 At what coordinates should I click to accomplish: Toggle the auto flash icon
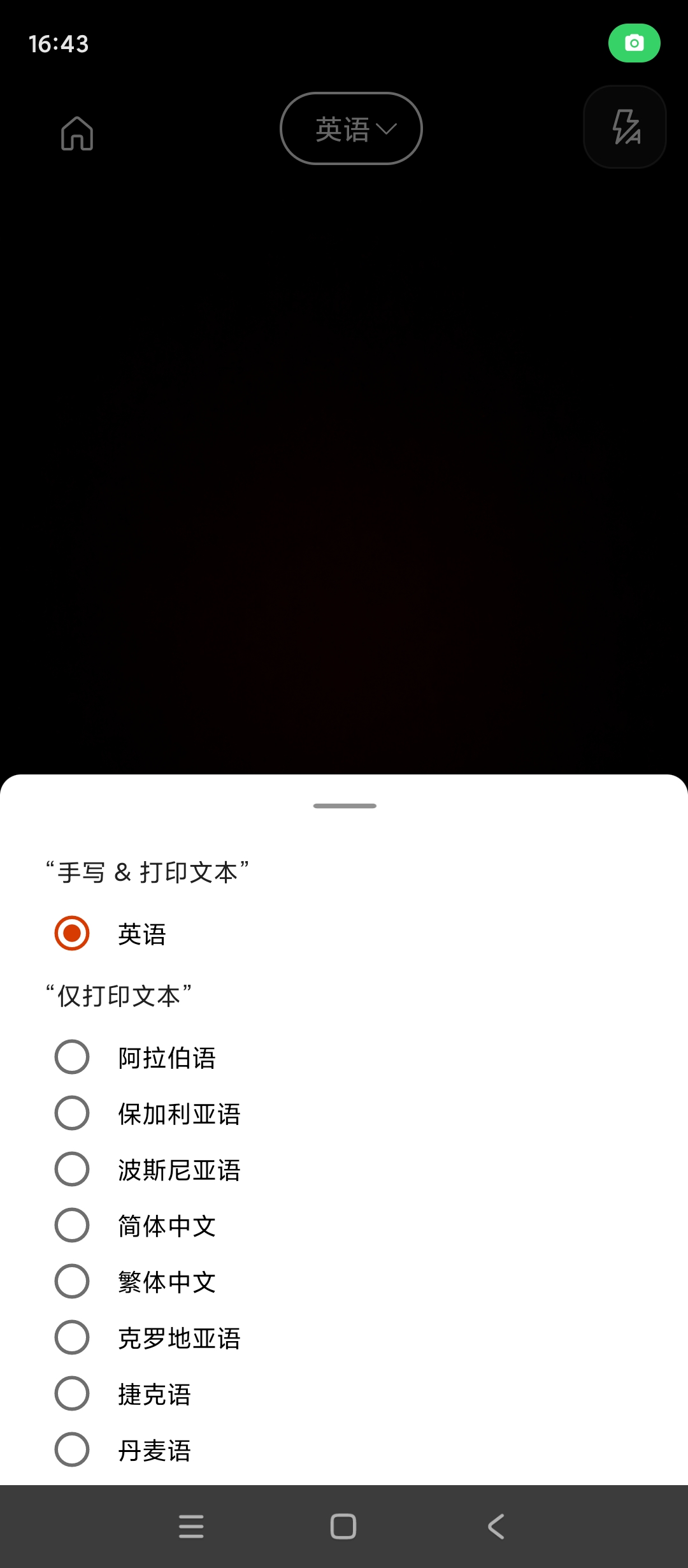point(625,127)
